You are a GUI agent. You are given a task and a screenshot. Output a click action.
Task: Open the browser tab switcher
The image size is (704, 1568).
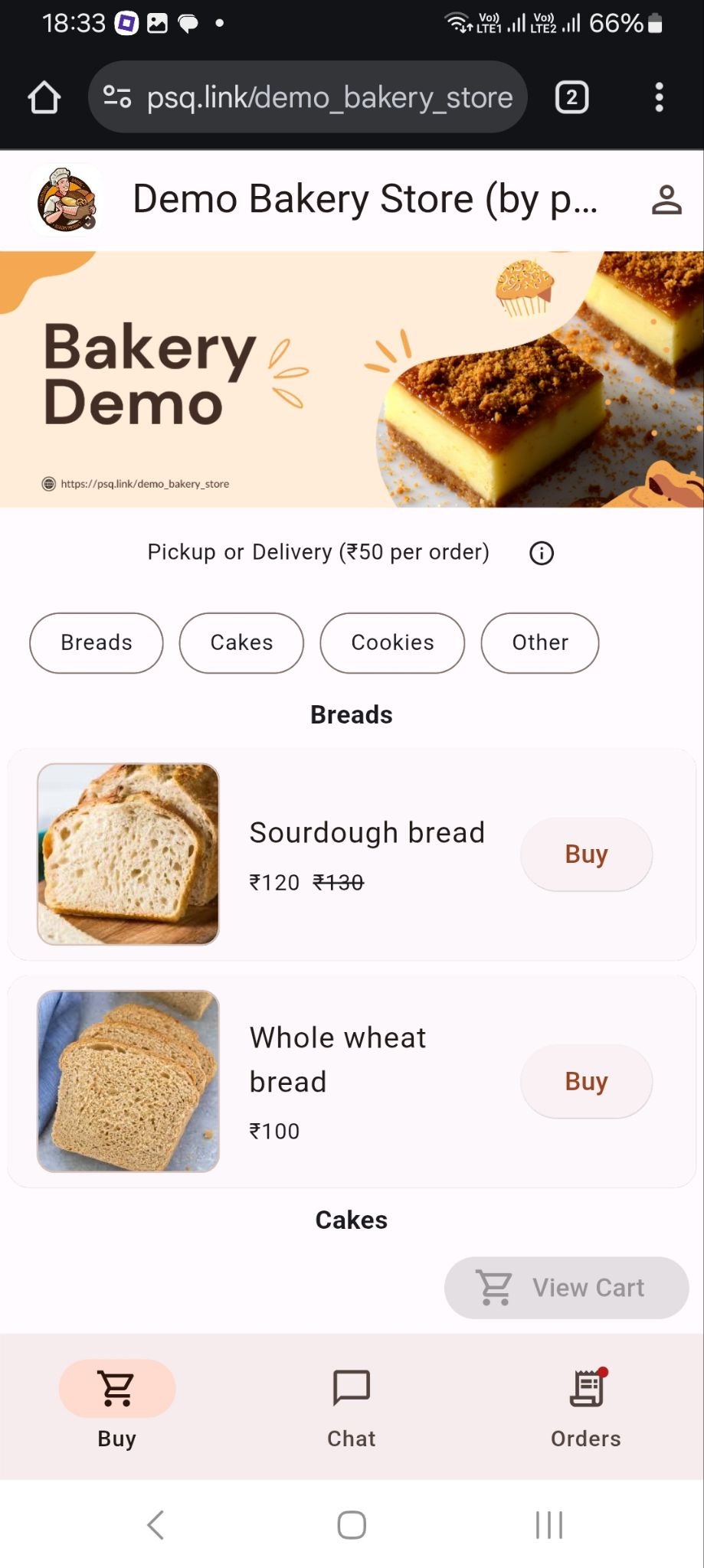(571, 97)
